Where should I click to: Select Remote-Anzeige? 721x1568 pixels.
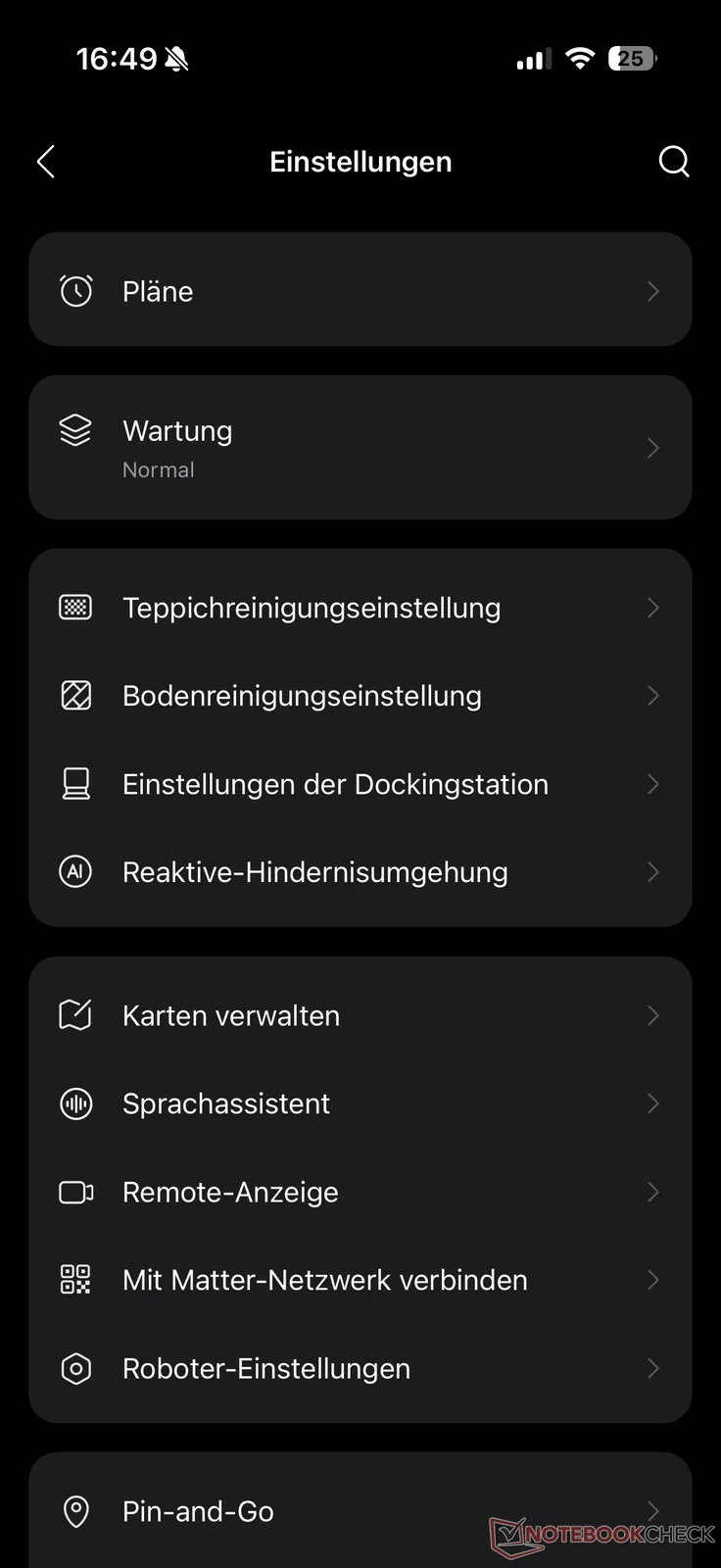coord(360,1192)
